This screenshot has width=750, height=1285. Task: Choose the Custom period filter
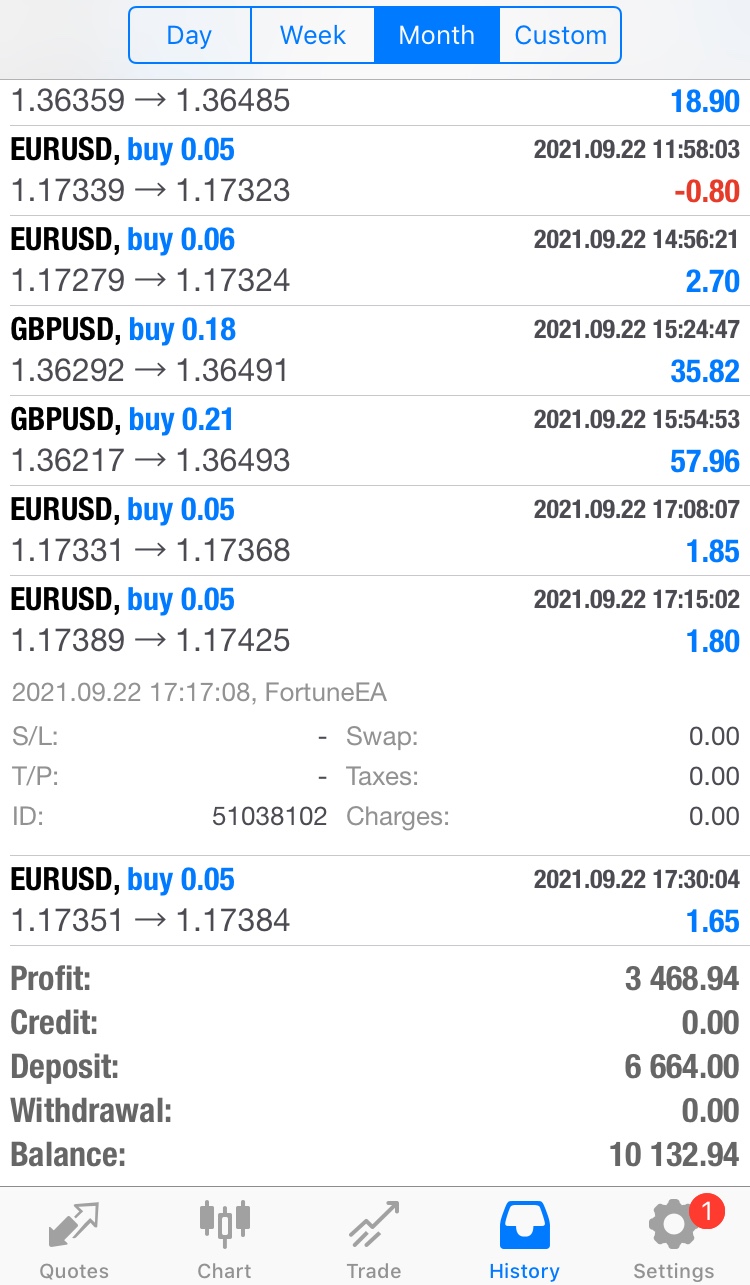tap(560, 35)
